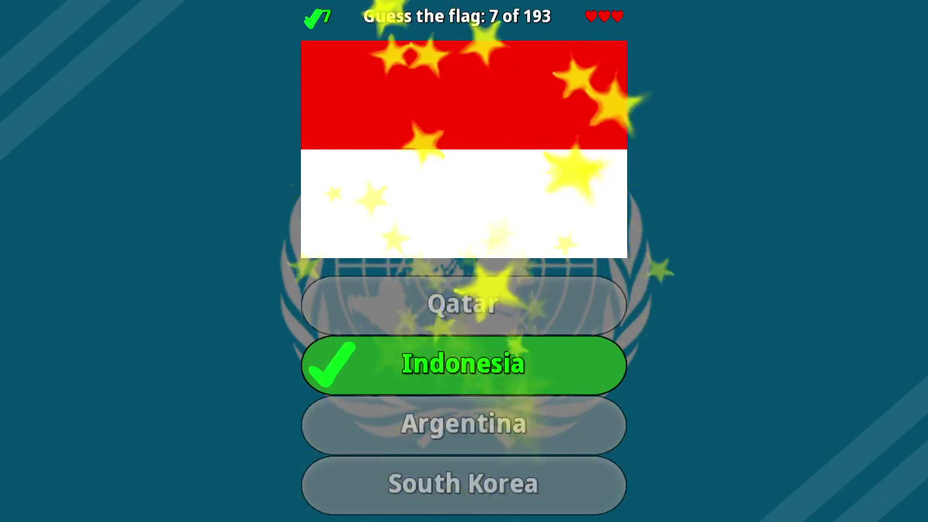Tap the South Korea answer option

(x=463, y=484)
